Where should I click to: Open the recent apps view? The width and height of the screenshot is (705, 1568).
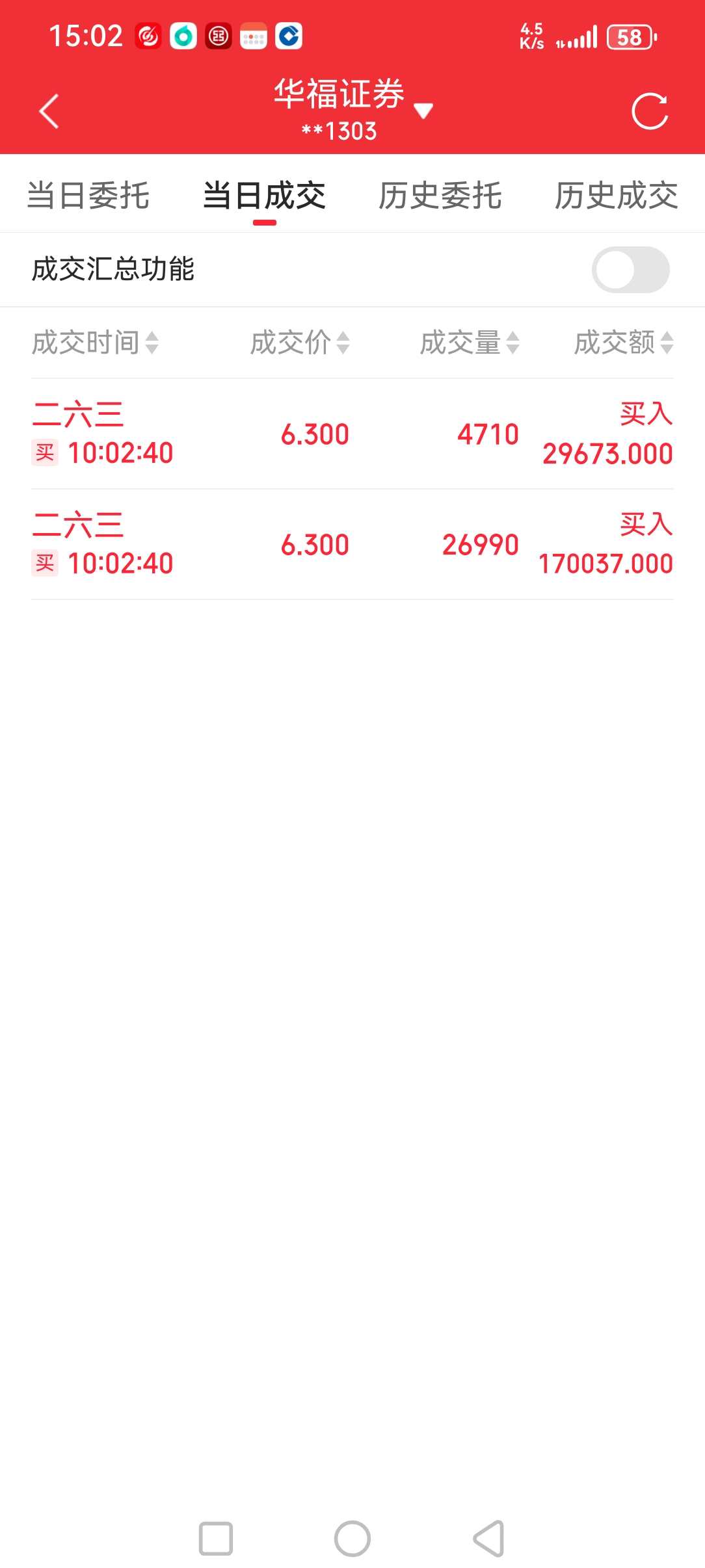coord(216,1539)
